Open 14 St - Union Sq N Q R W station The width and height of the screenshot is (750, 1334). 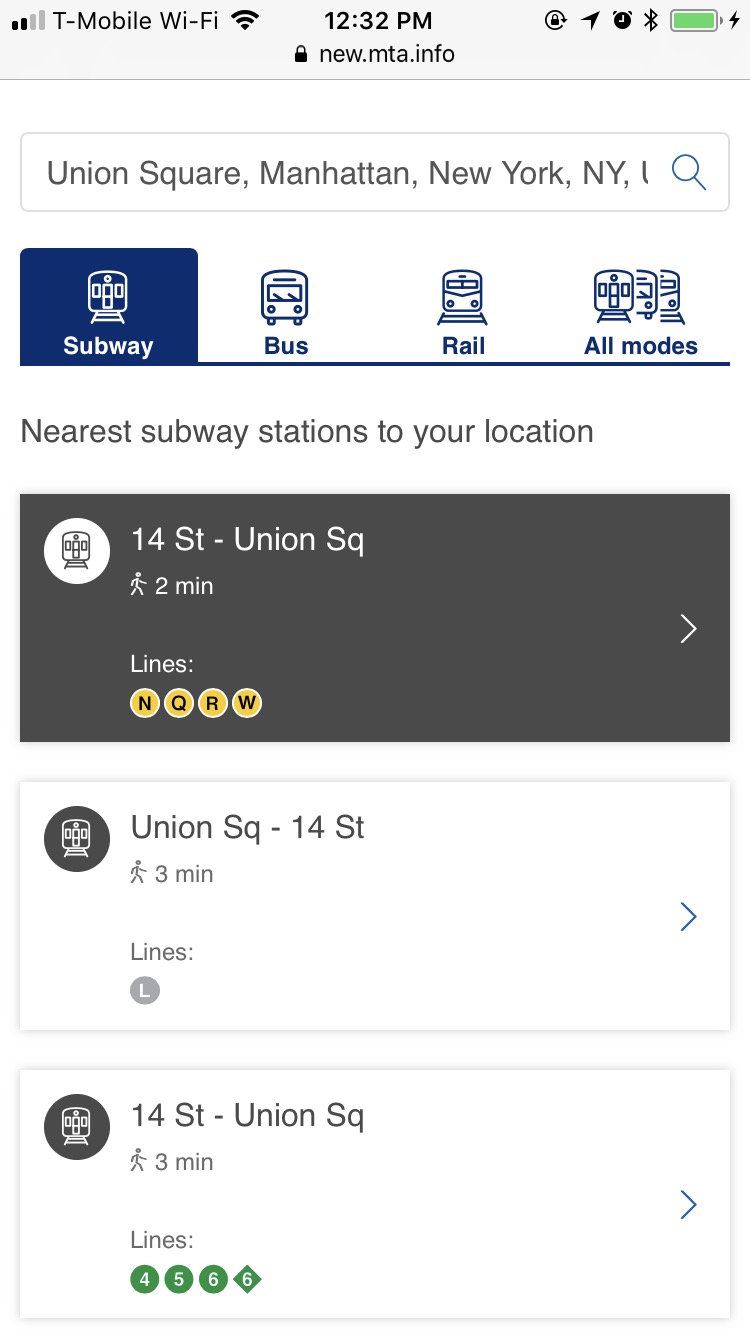pos(375,618)
